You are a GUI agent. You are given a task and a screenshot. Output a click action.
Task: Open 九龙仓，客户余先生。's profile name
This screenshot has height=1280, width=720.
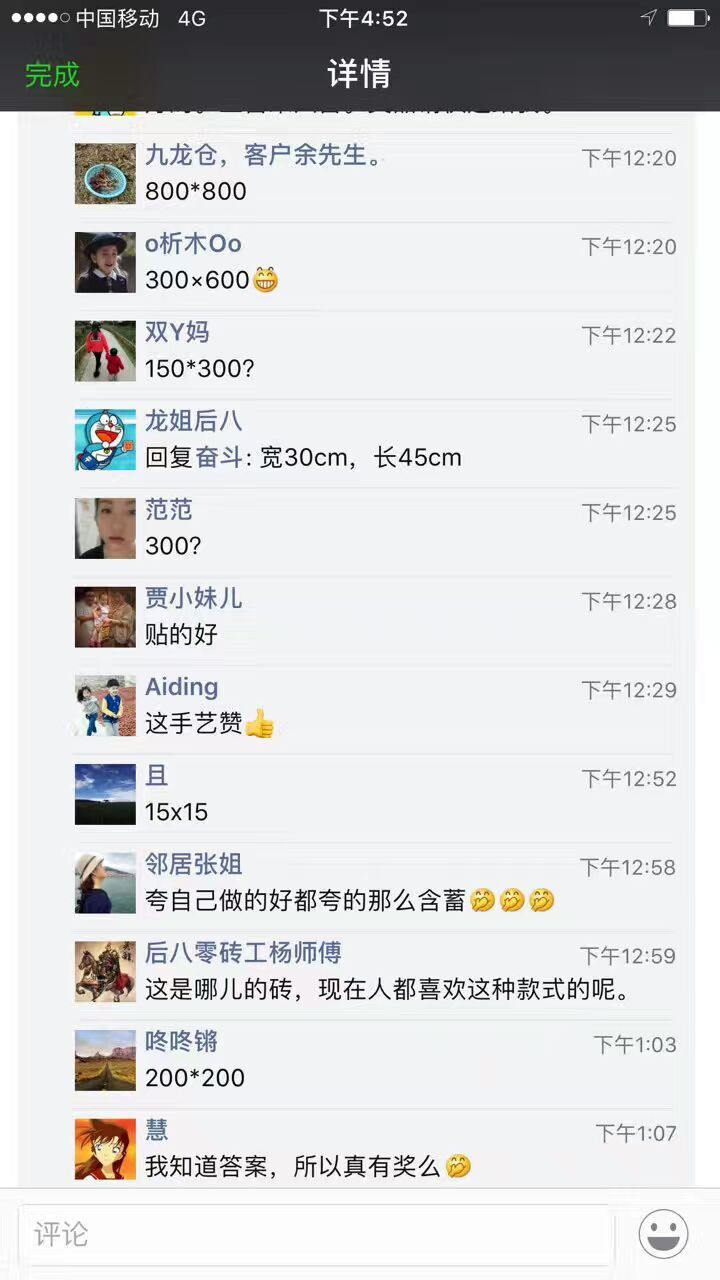click(x=265, y=156)
